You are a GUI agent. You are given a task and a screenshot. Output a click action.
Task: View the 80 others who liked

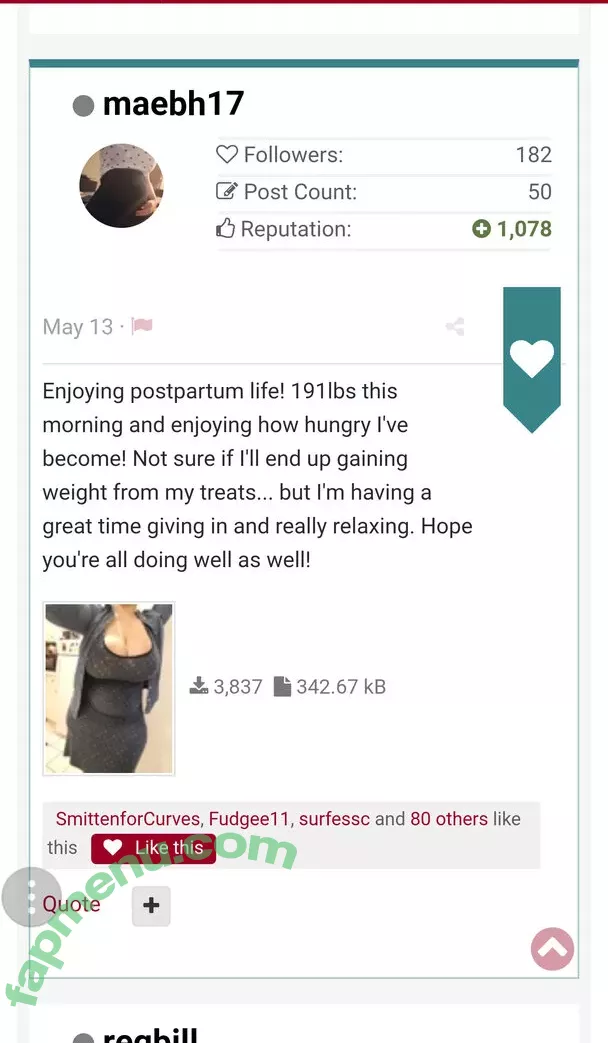click(448, 819)
